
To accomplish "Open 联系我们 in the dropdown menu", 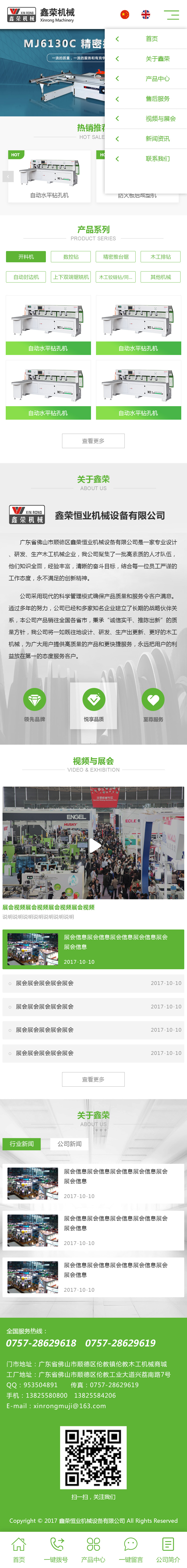I will click(157, 159).
